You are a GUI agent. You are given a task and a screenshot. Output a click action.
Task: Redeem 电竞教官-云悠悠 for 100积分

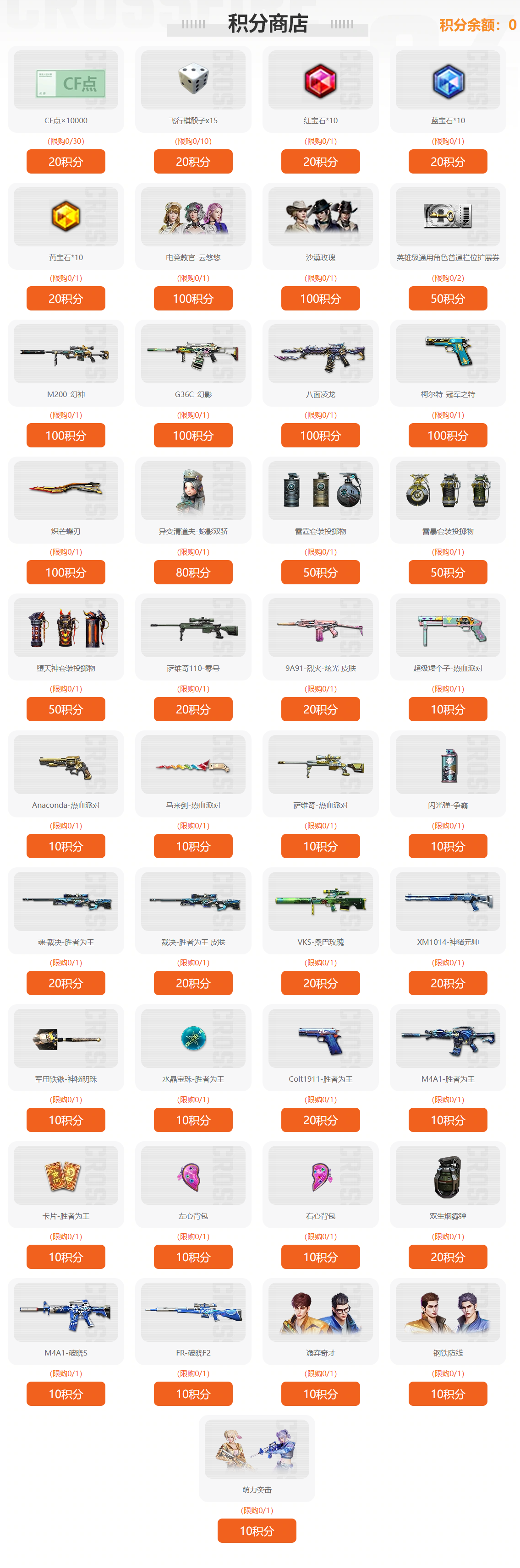tap(193, 298)
